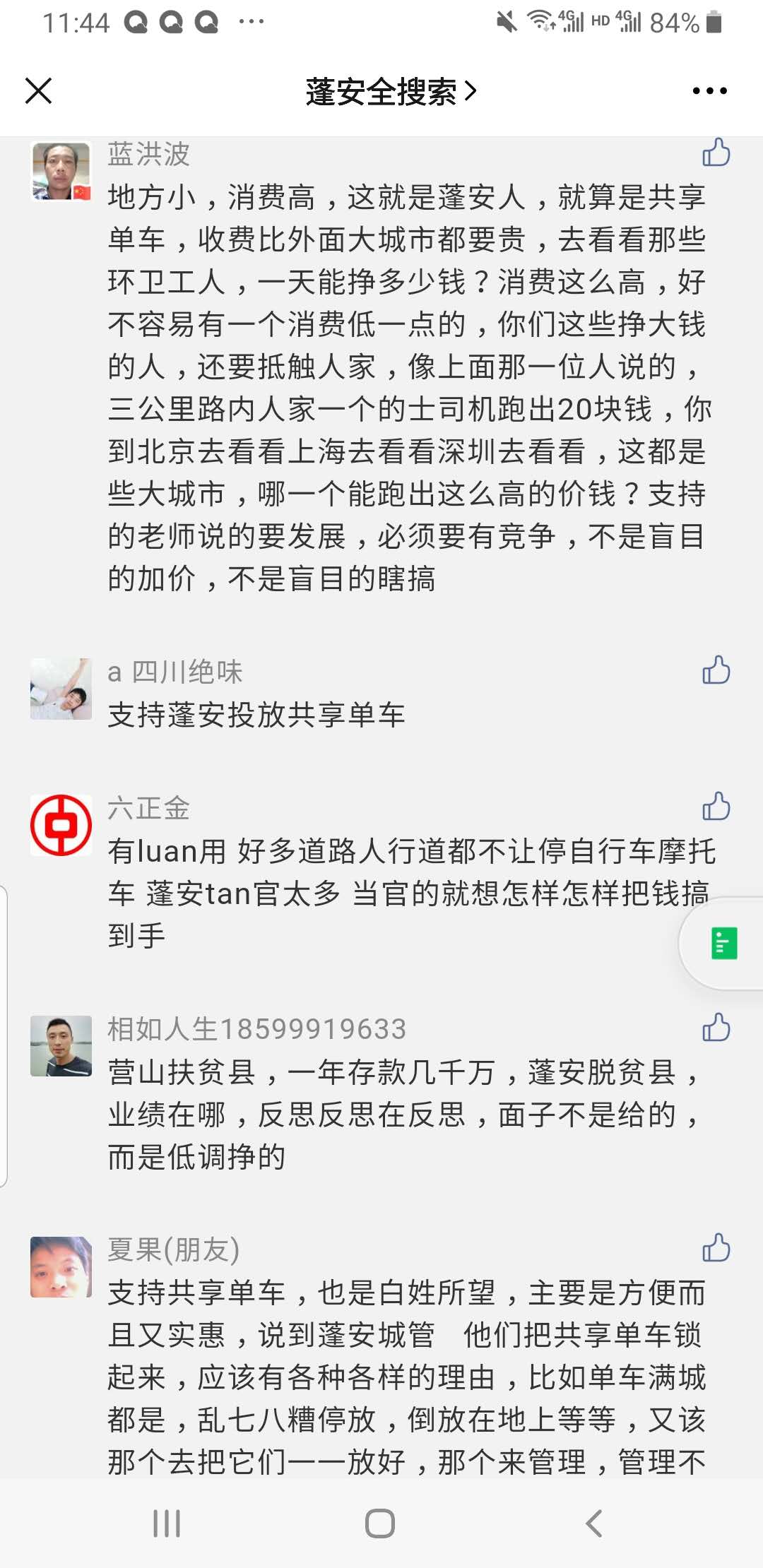The width and height of the screenshot is (763, 1568).
Task: Open the 蓬安全搜索 account title link
Action: click(391, 92)
